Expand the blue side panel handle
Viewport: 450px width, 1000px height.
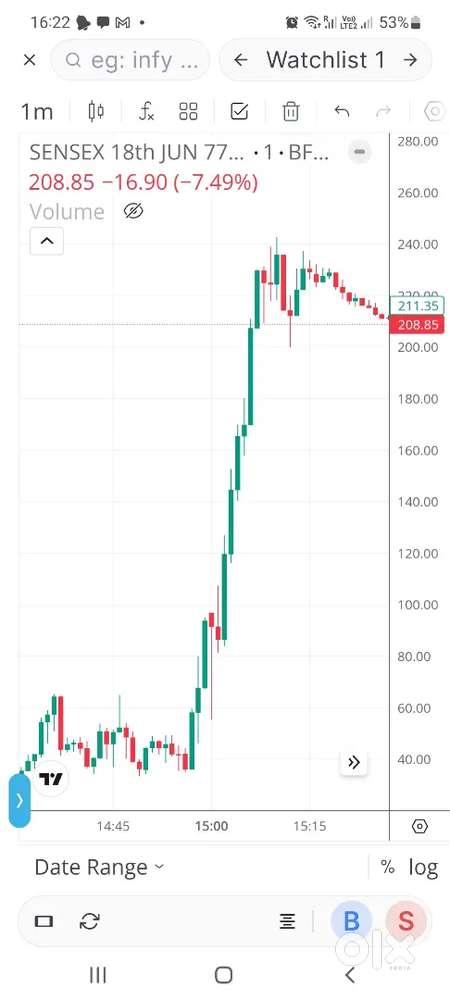pyautogui.click(x=19, y=800)
